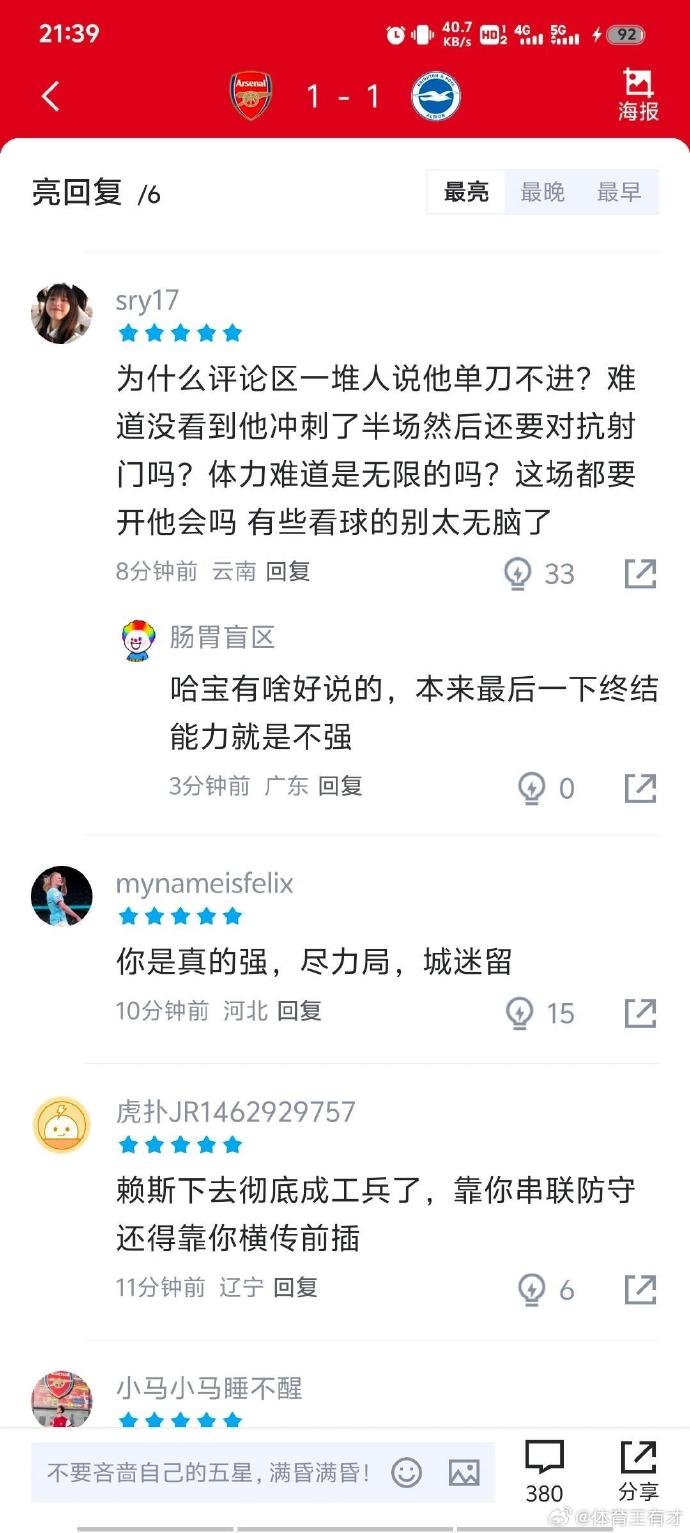The height and width of the screenshot is (1533, 690).
Task: Reply to 虎扑JR1462929757's comment
Action: coord(296,1288)
